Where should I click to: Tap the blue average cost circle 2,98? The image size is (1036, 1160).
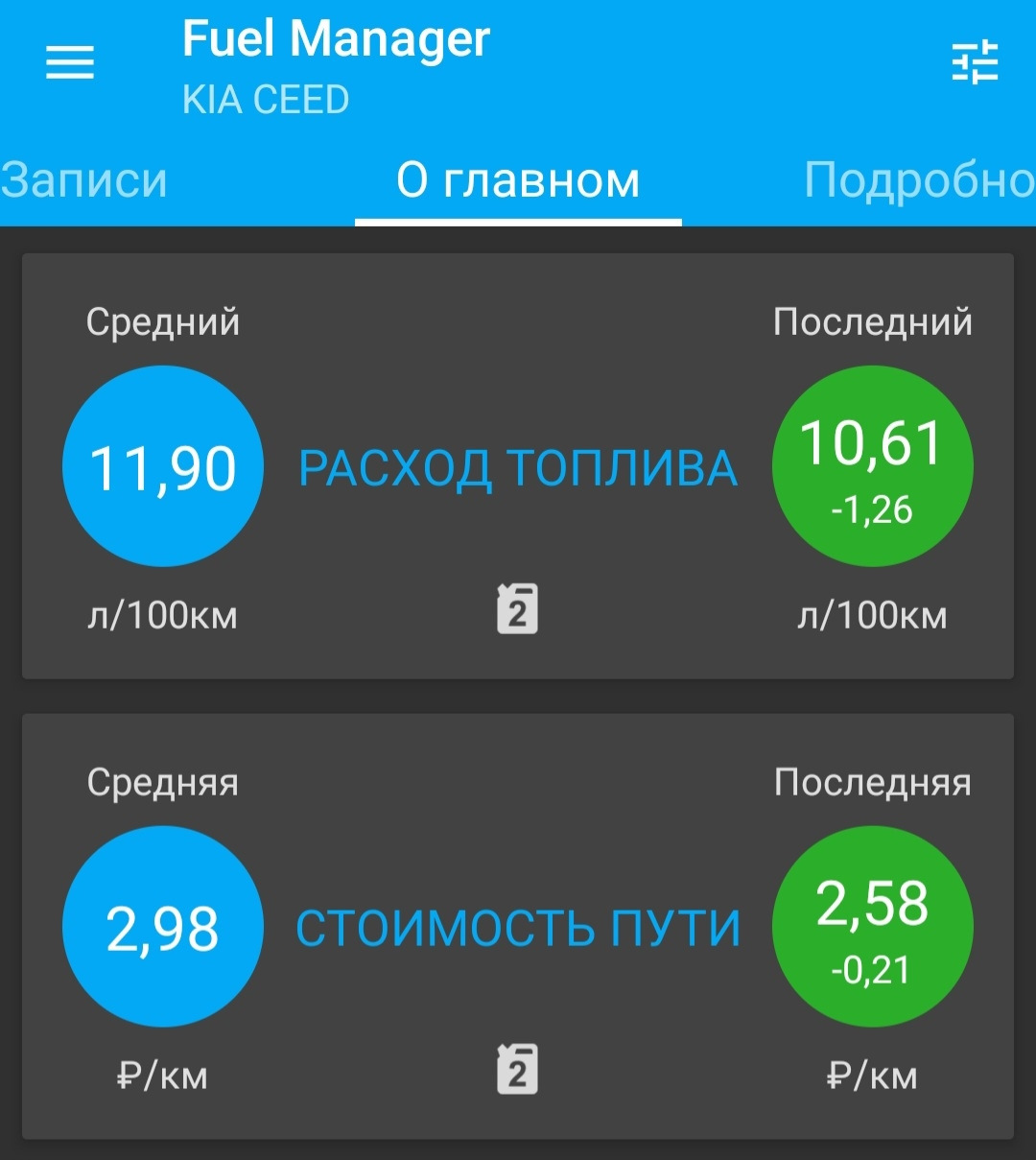coord(161,926)
